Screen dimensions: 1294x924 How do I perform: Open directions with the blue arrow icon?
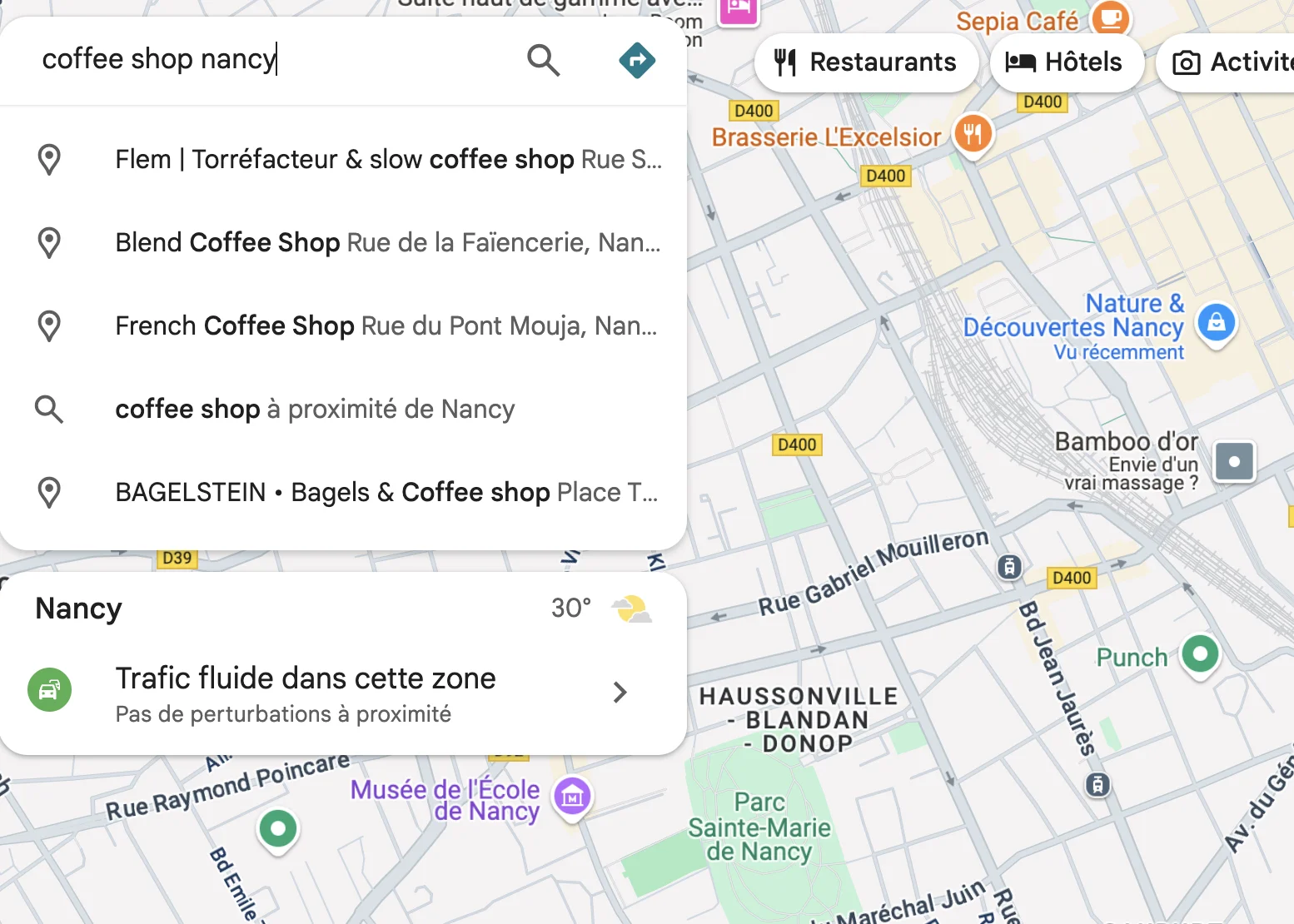637,60
